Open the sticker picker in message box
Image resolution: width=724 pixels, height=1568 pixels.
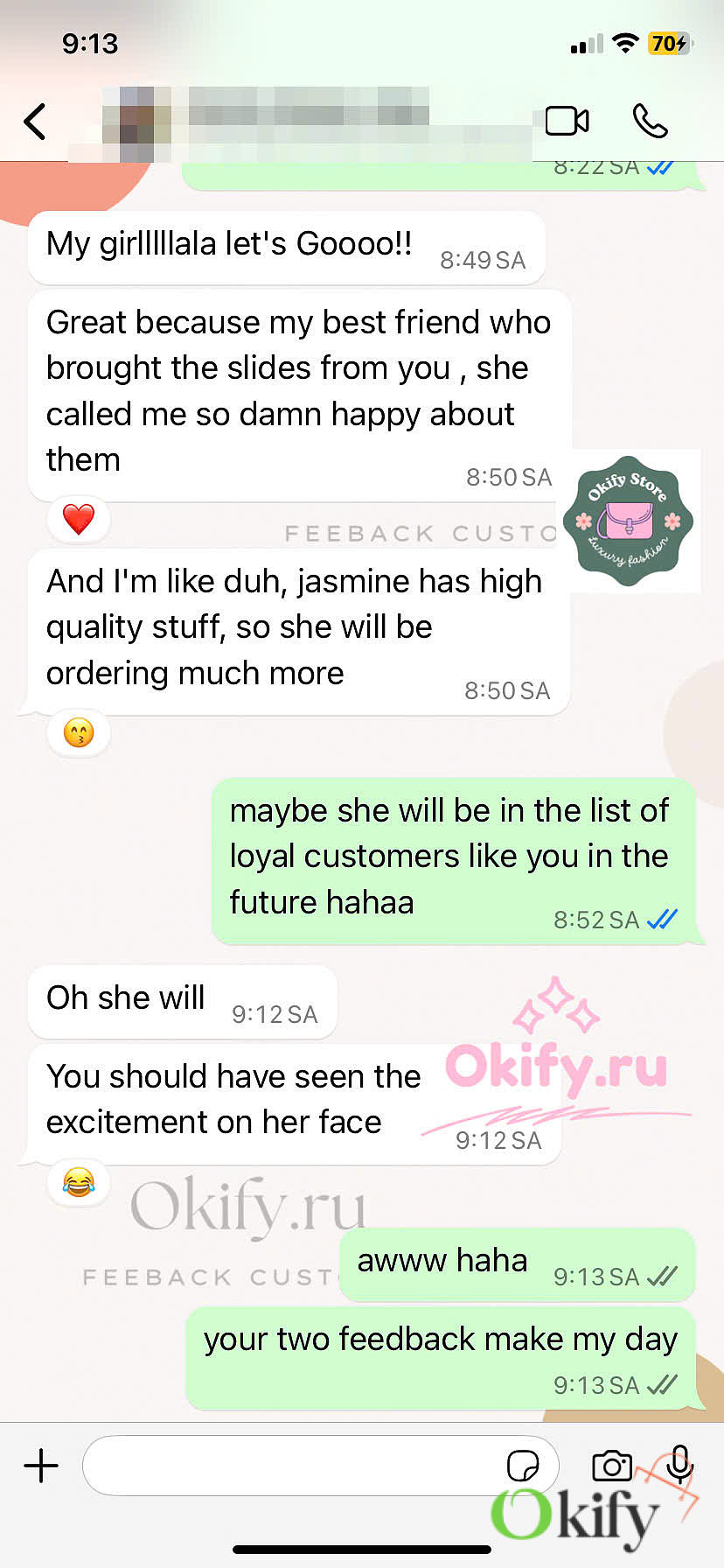point(523,1465)
